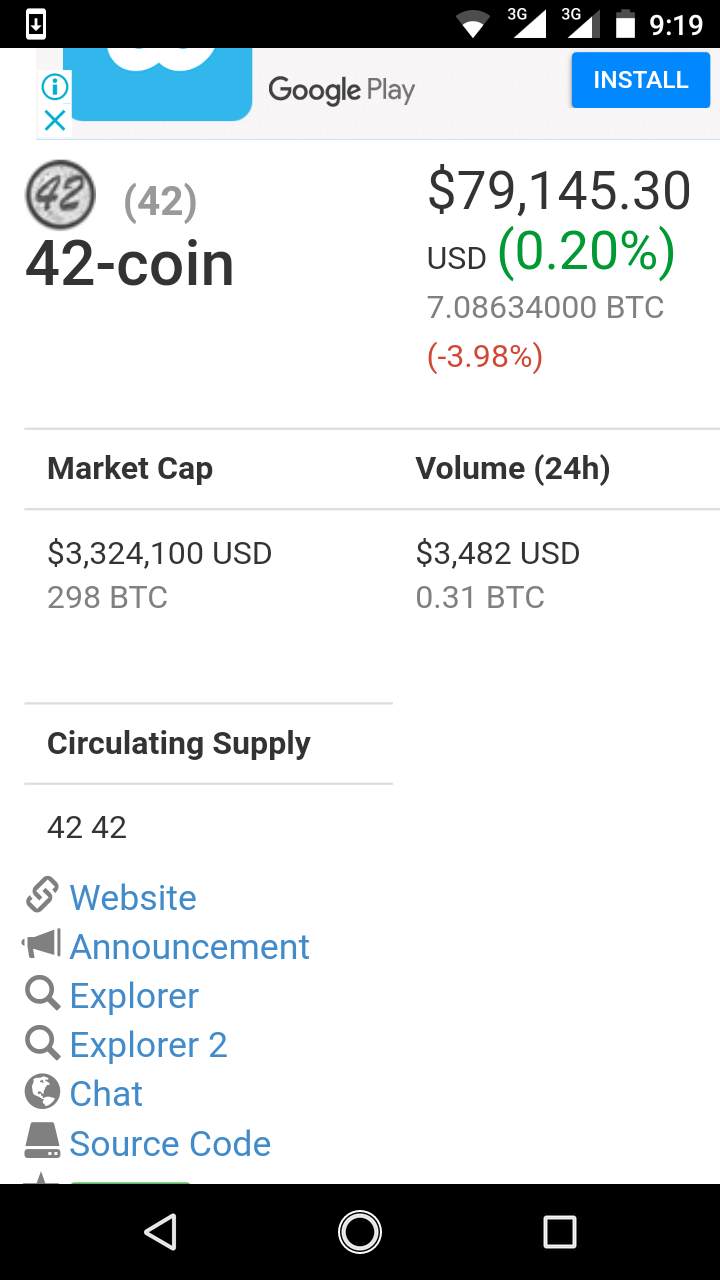The height and width of the screenshot is (1280, 720).
Task: Open the first Explorer link
Action: tap(134, 996)
